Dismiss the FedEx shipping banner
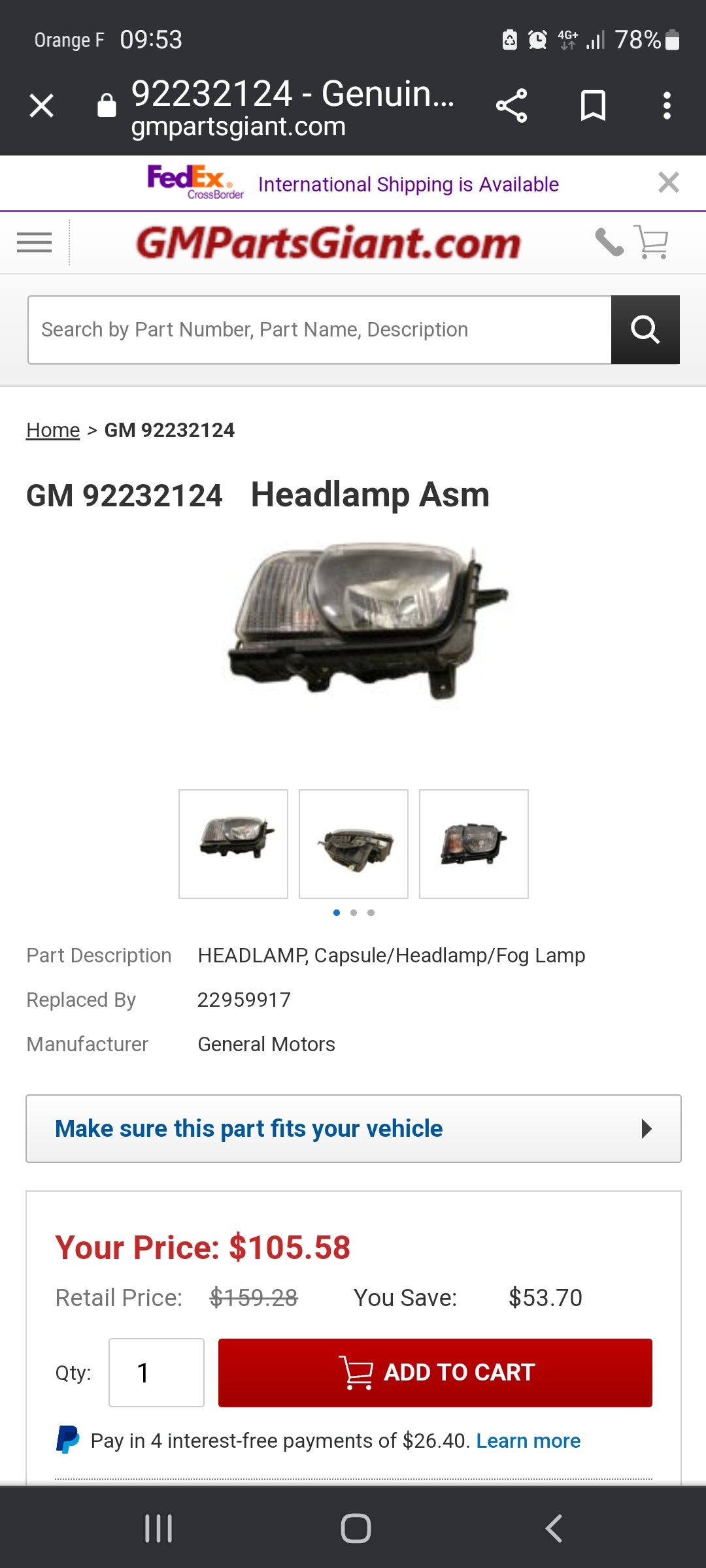 (668, 182)
